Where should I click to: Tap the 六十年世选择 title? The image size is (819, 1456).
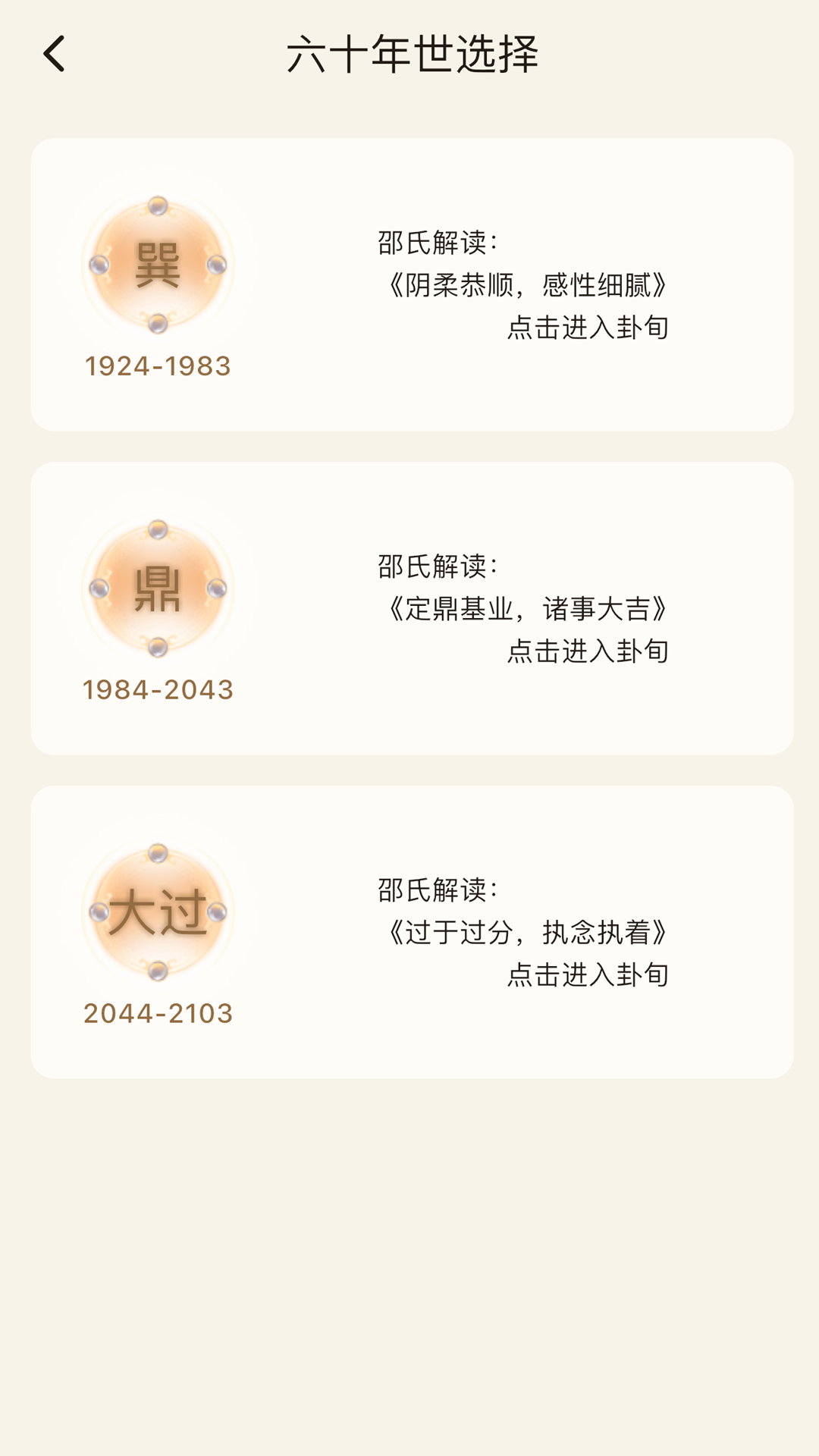(409, 55)
